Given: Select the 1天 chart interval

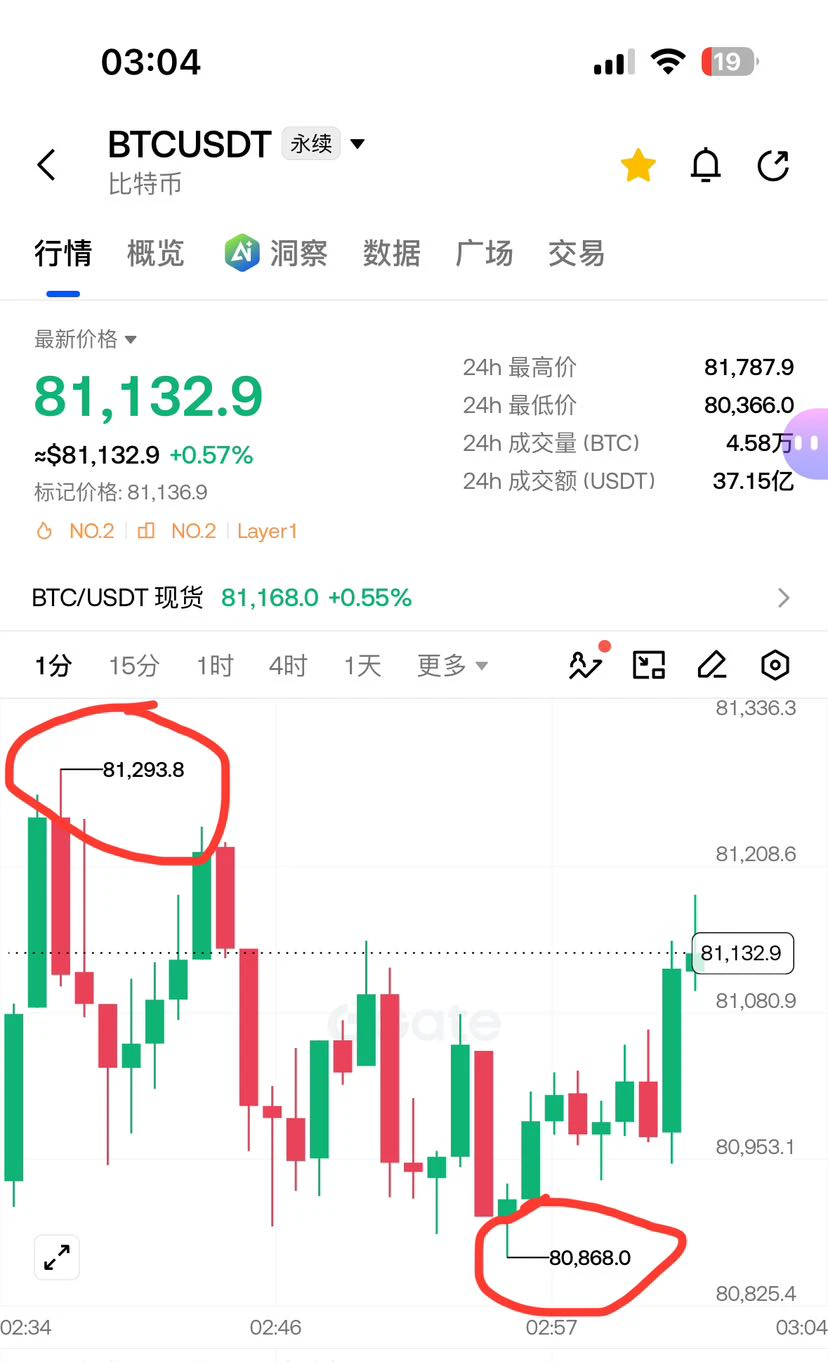Looking at the screenshot, I should [x=363, y=665].
